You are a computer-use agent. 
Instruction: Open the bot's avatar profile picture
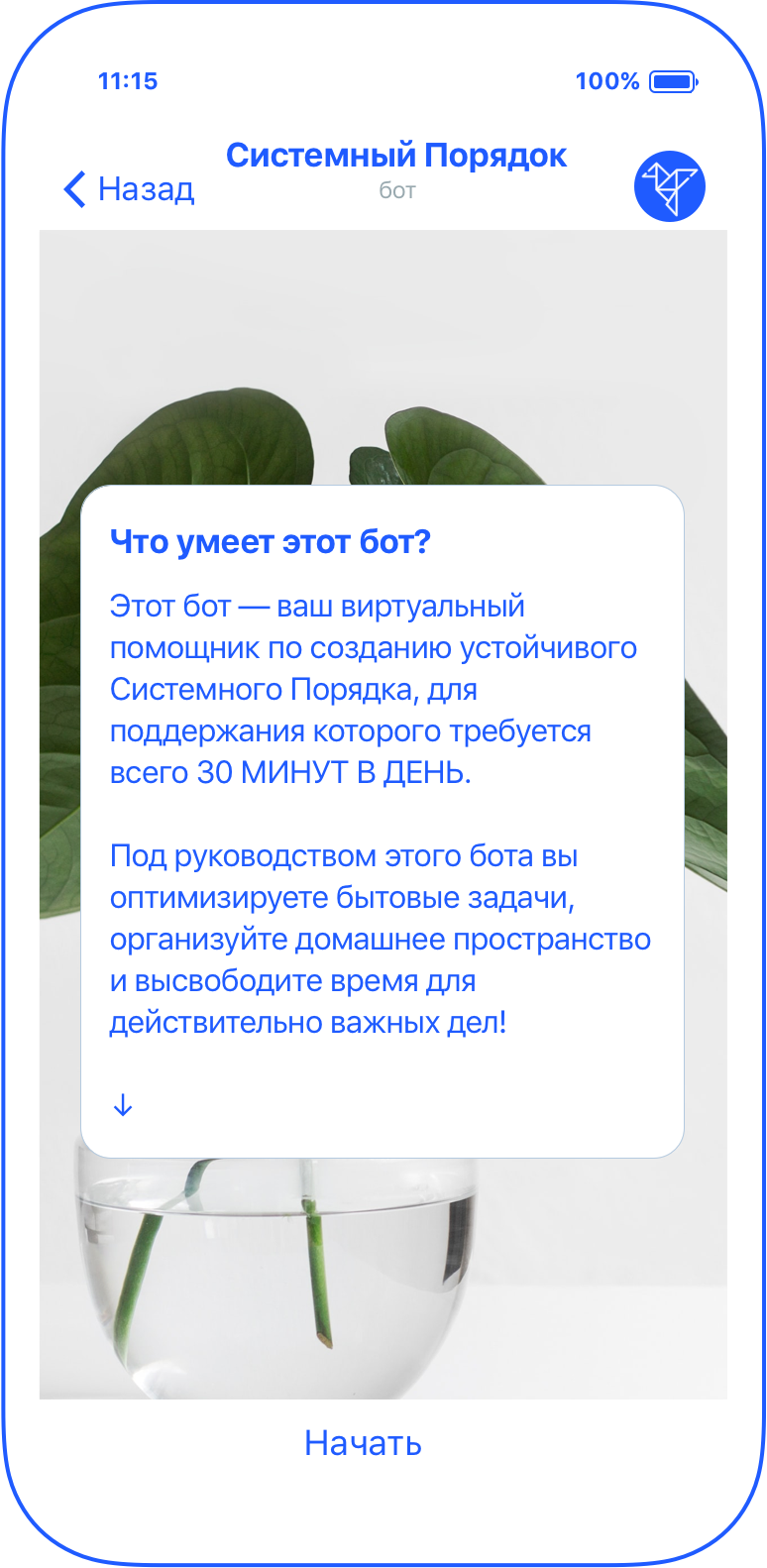[669, 186]
